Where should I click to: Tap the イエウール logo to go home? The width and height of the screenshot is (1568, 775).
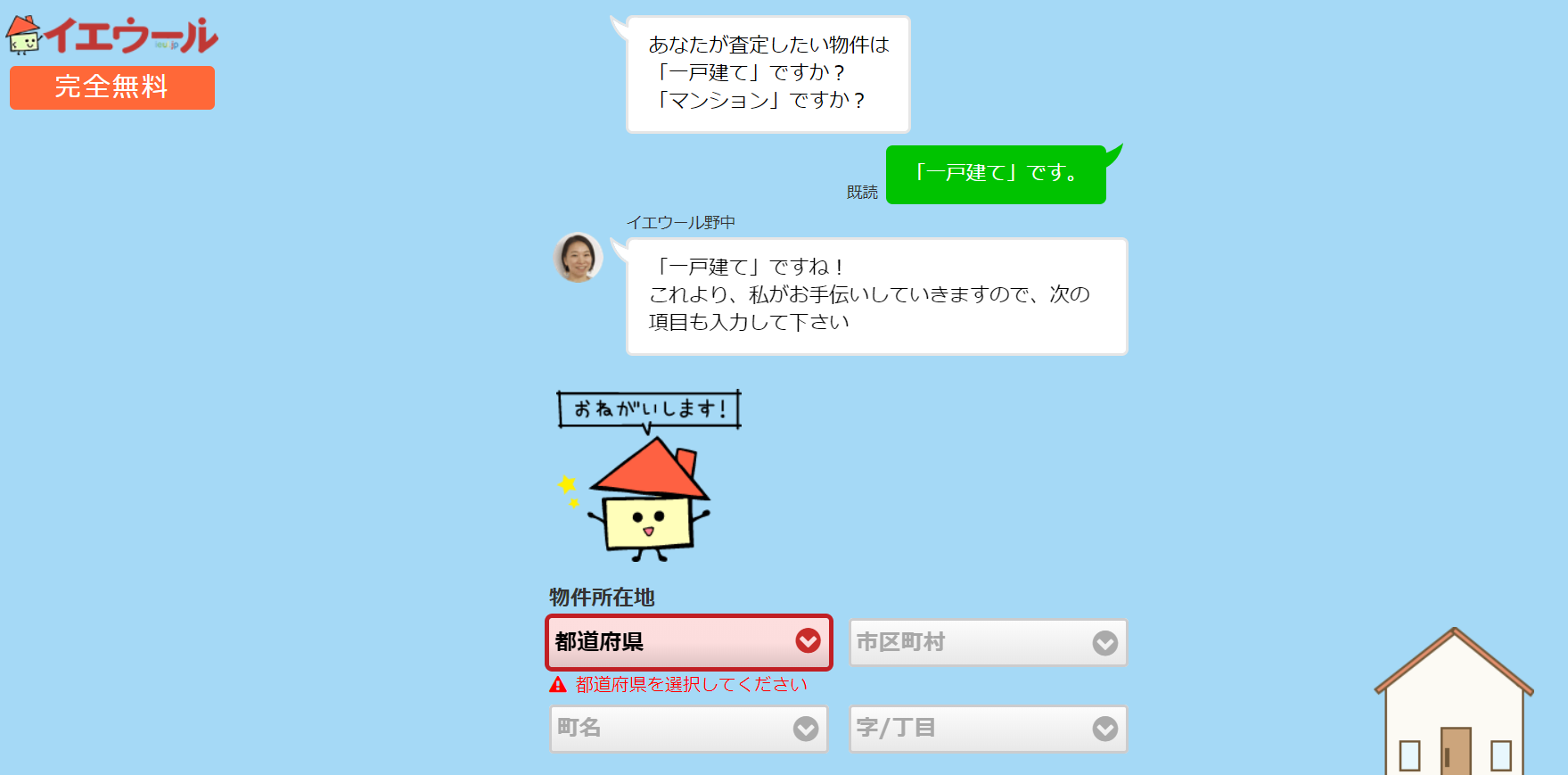[112, 36]
